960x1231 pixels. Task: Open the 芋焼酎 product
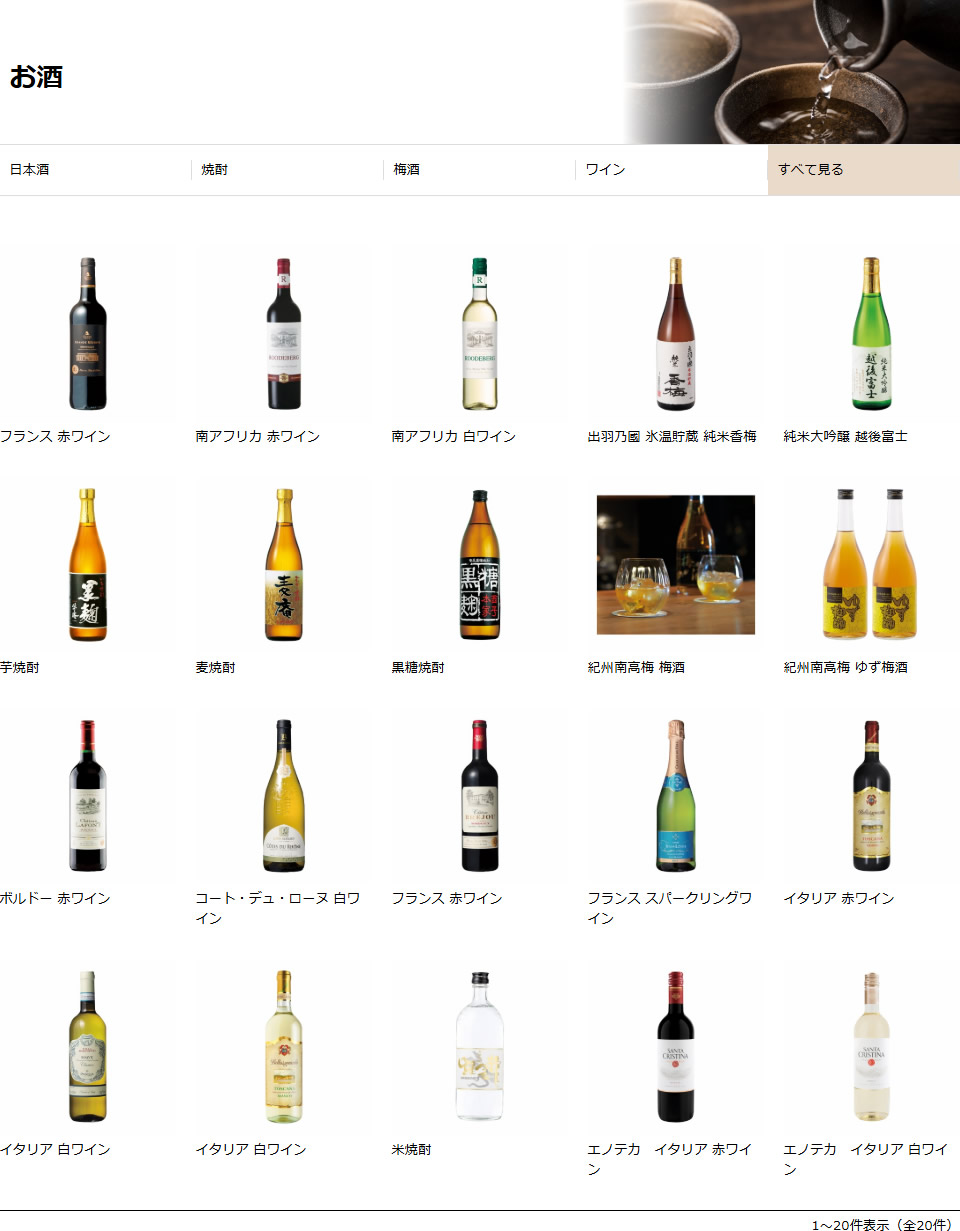(87, 565)
